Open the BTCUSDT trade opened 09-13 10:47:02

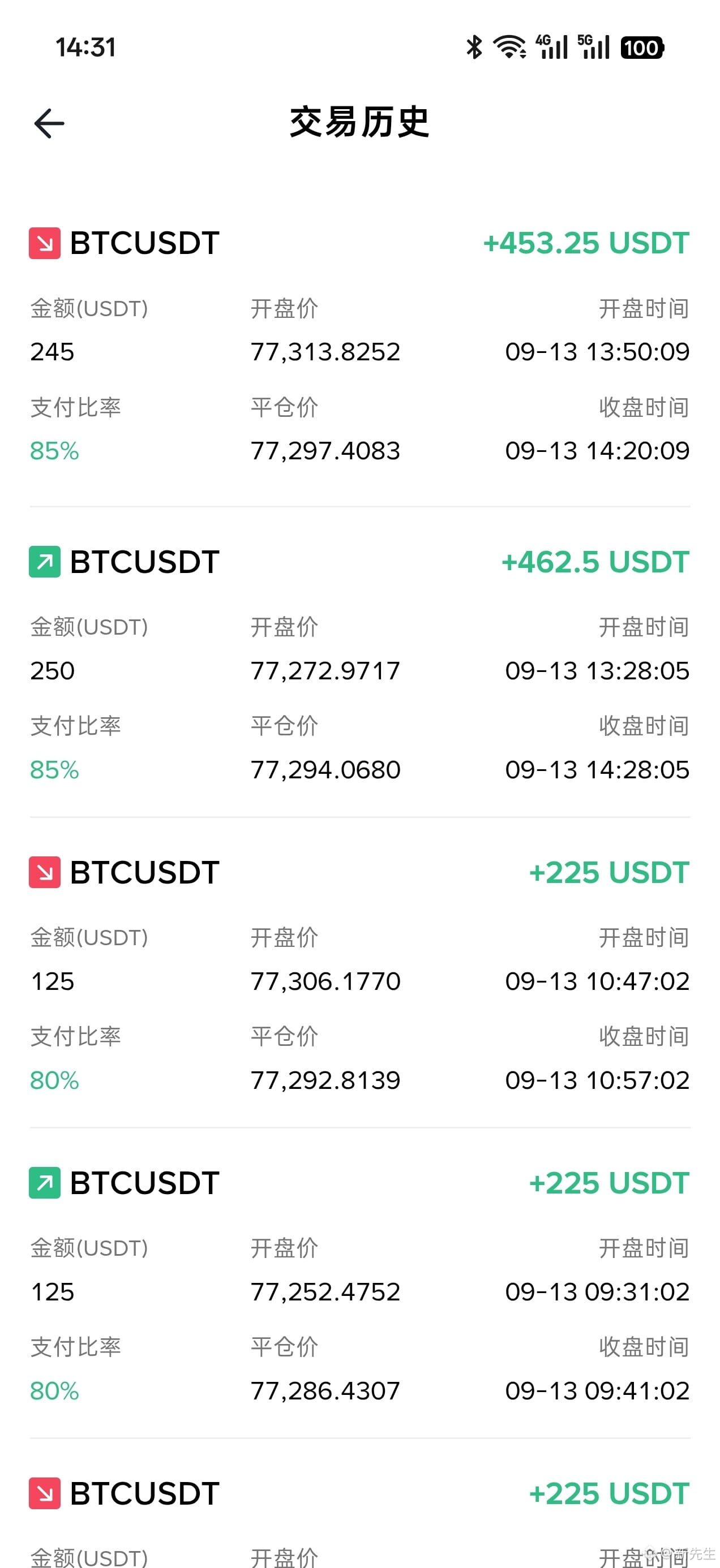click(x=360, y=974)
